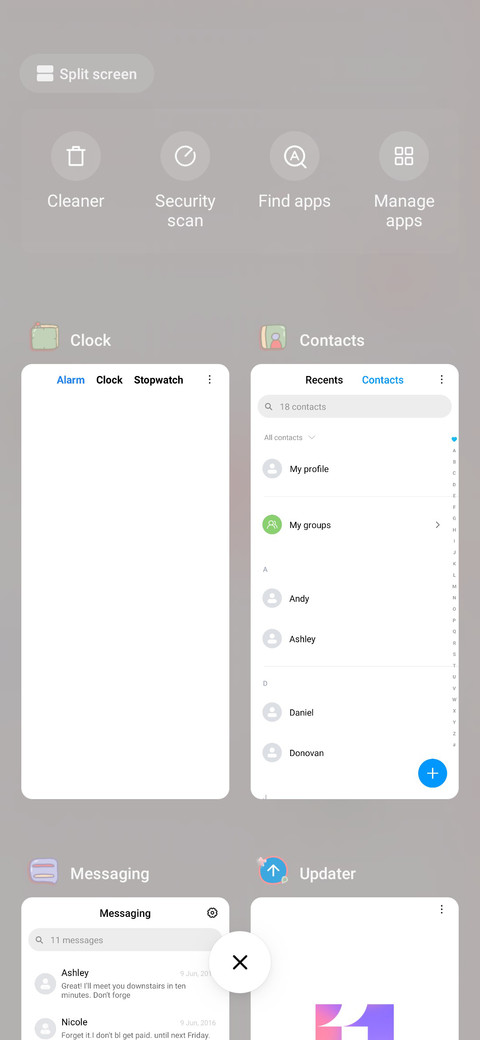
Task: Tap the Split screen button
Action: tap(87, 74)
